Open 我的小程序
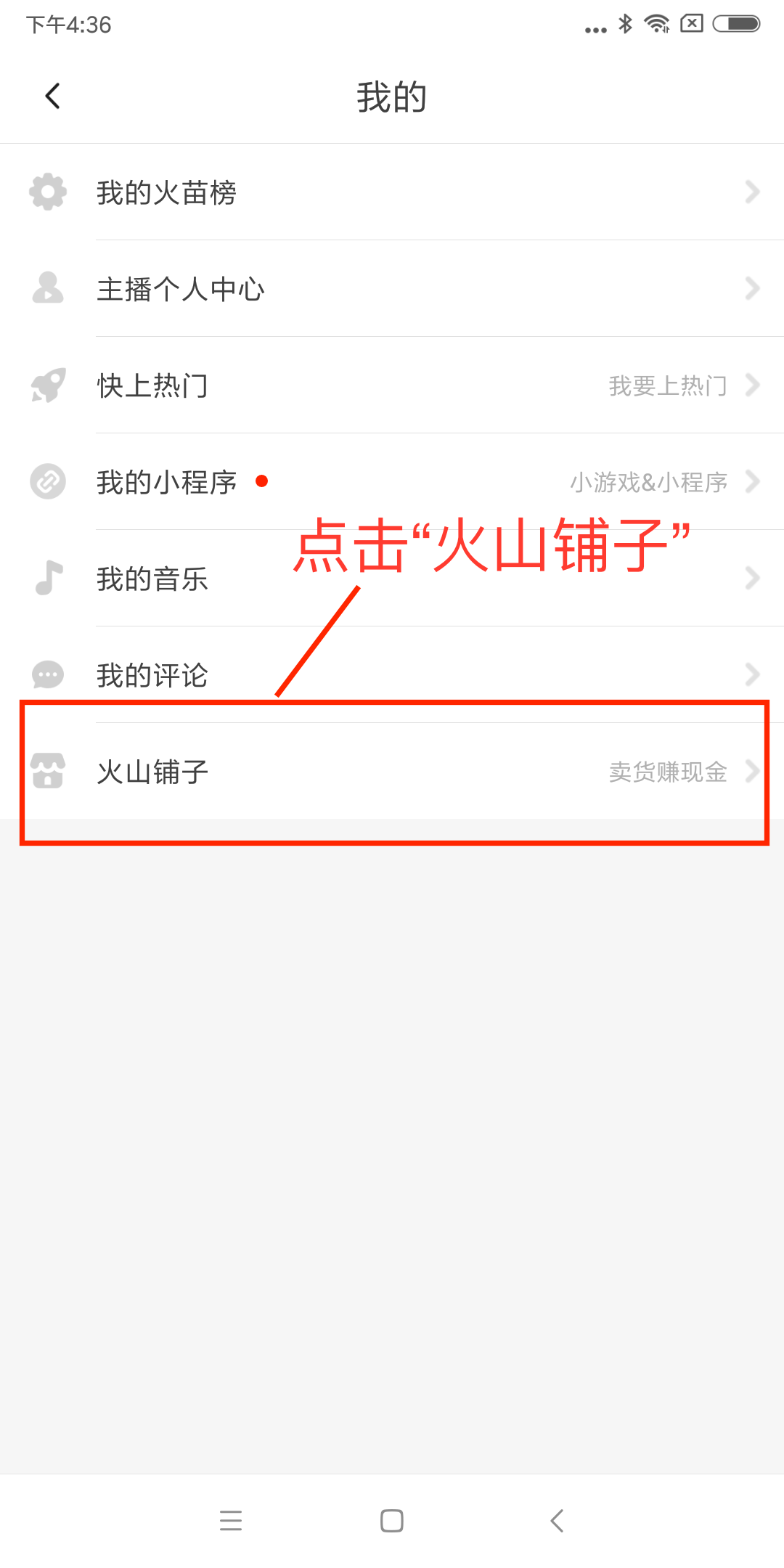This screenshot has width=784, height=1568. (167, 482)
